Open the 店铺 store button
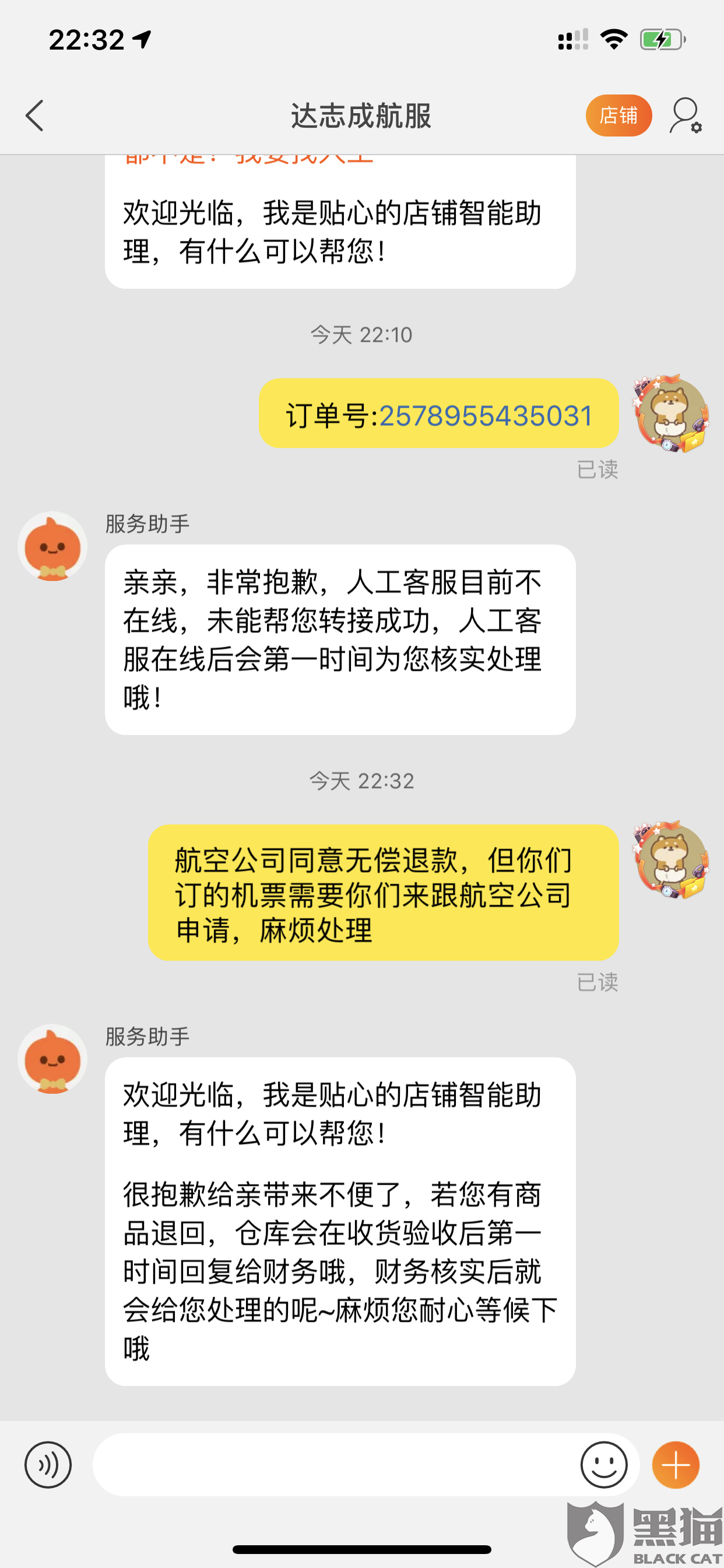The image size is (724, 1568). coord(618,116)
